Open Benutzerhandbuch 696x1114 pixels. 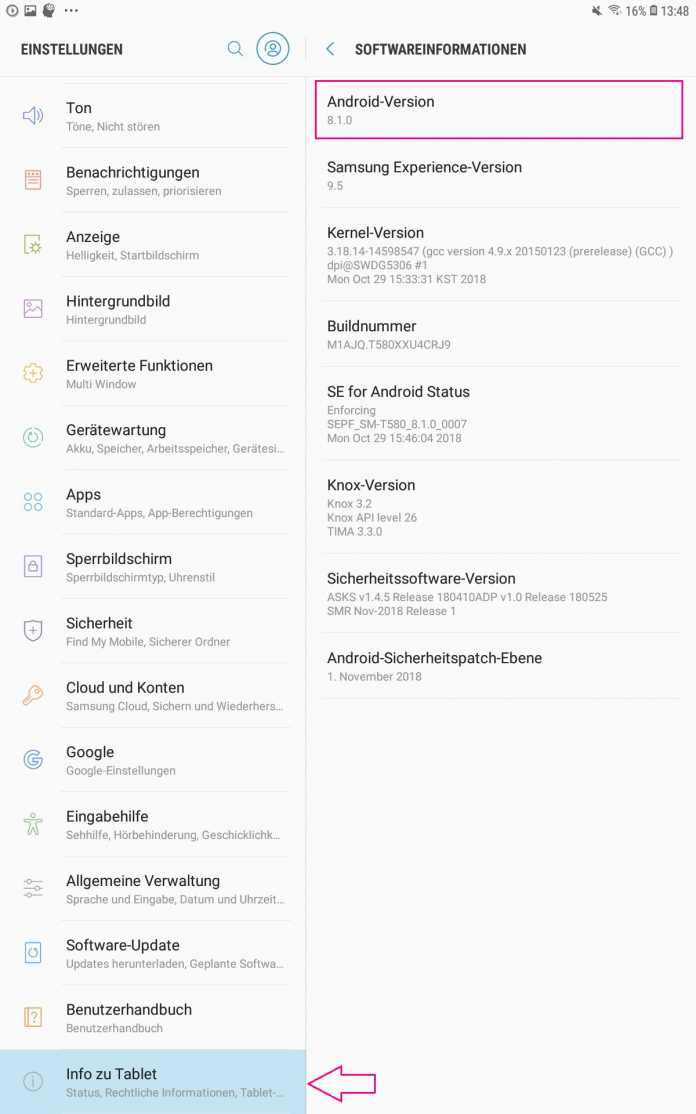152,1018
